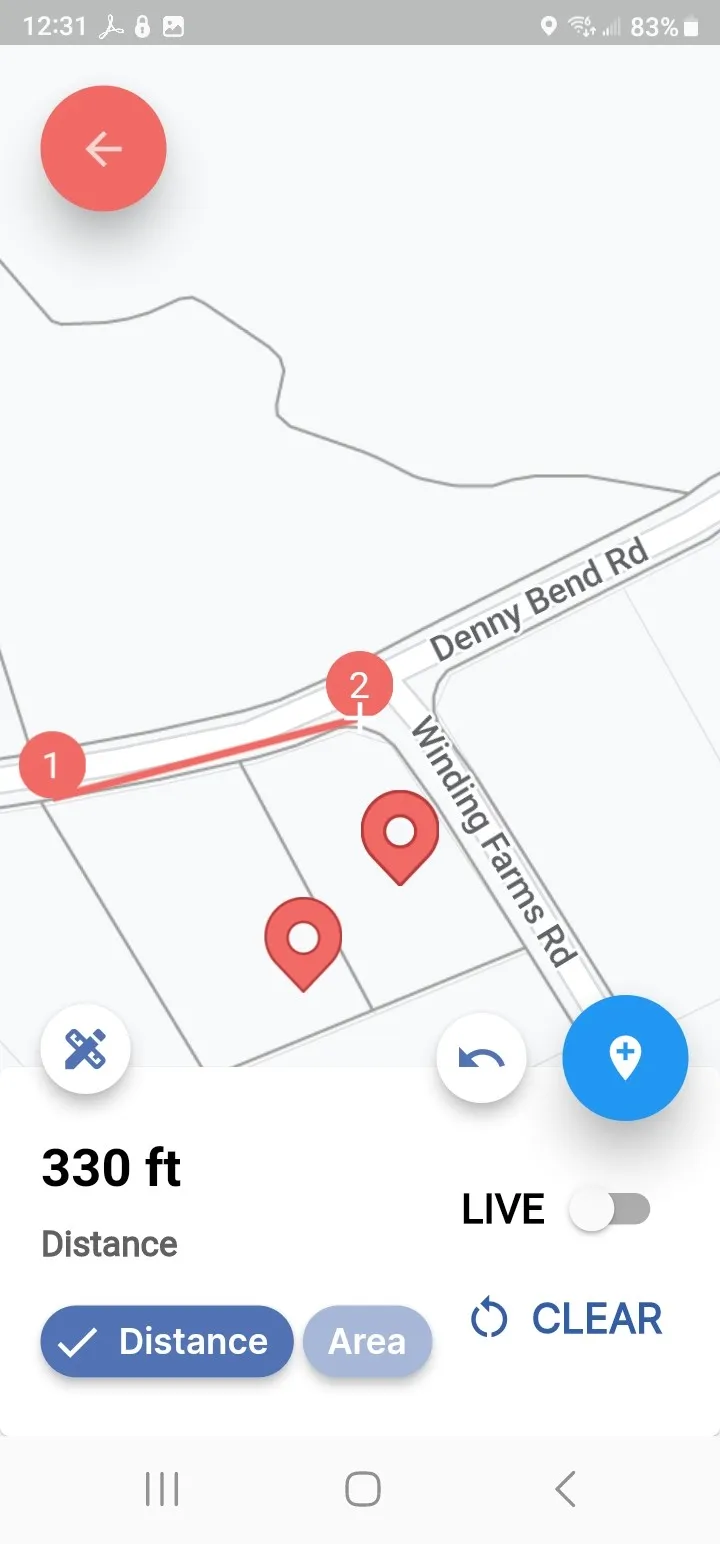Select measurement point marker 1
The image size is (720, 1544).
52,766
